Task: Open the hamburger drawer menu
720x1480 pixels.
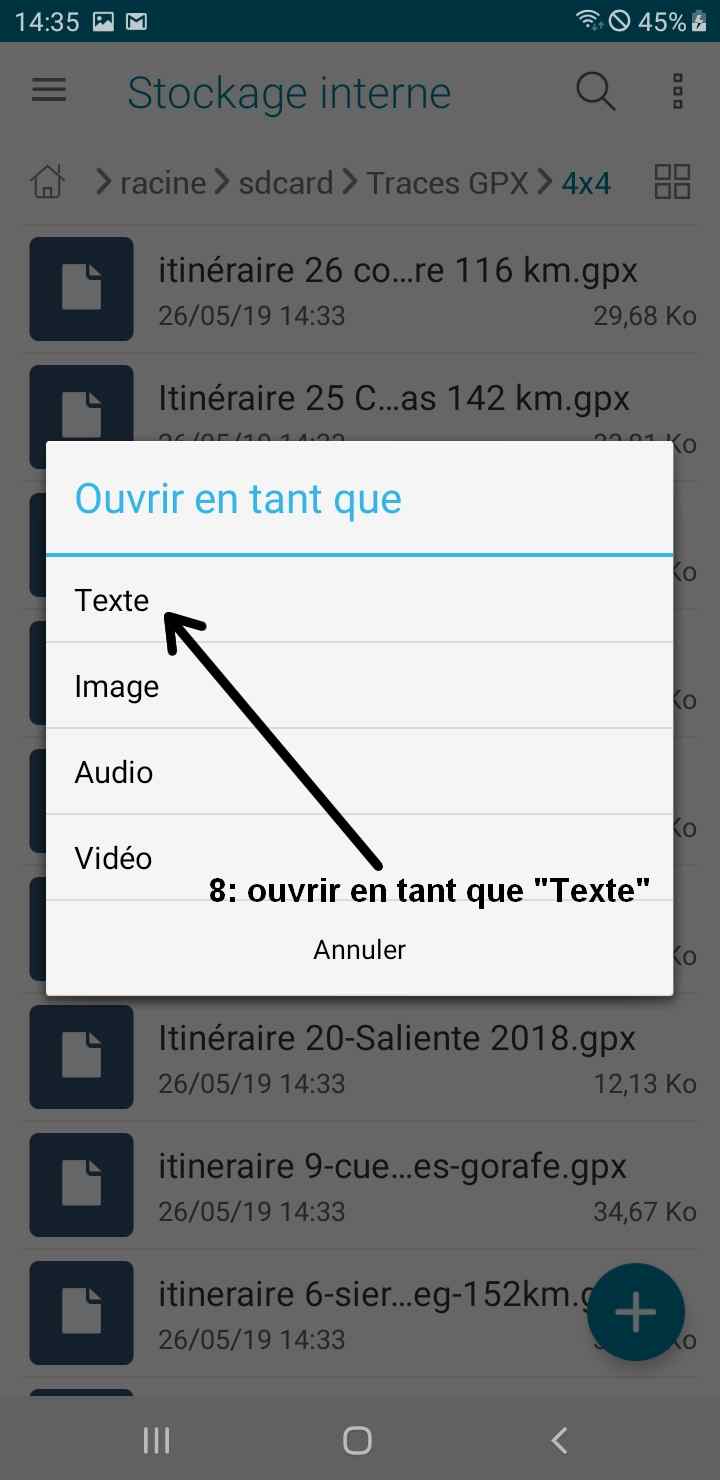Action: click(x=49, y=91)
